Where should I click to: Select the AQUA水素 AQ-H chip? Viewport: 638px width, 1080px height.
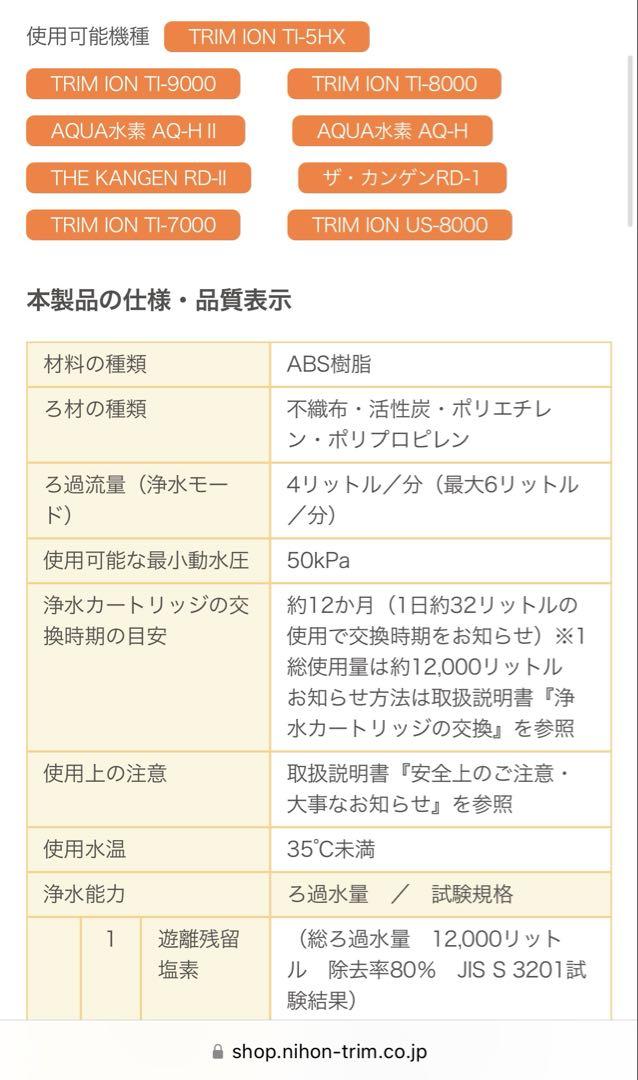392,131
